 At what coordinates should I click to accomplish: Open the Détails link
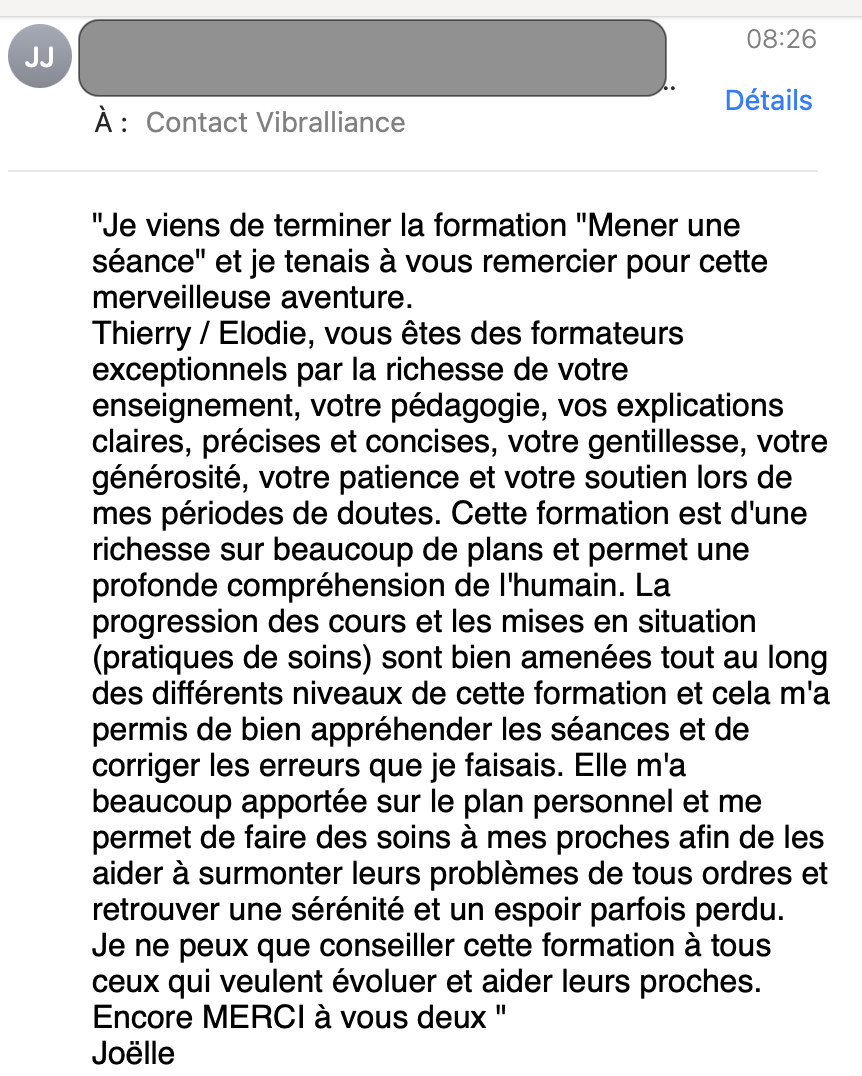768,100
